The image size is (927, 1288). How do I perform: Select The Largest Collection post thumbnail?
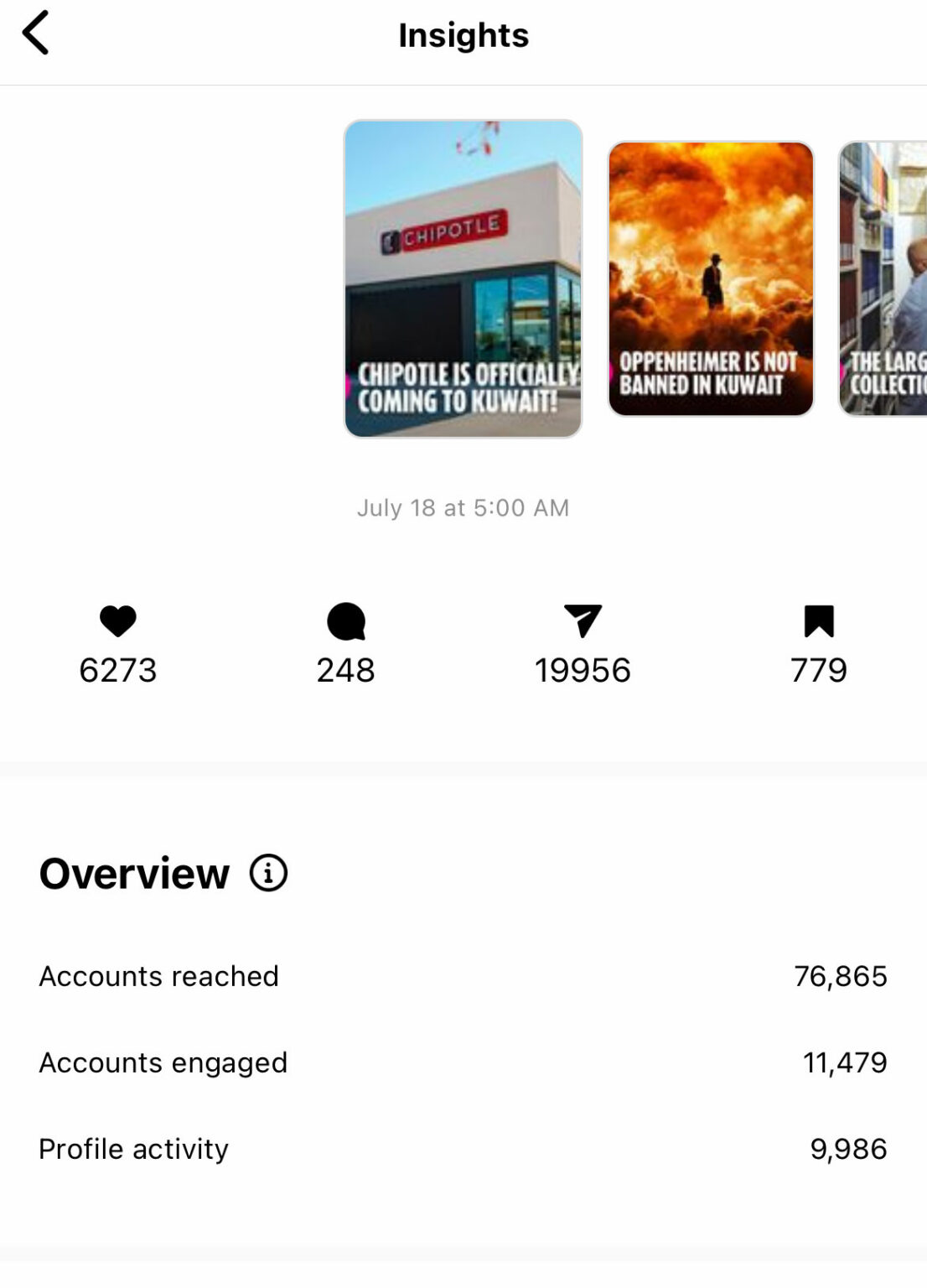coord(883,278)
